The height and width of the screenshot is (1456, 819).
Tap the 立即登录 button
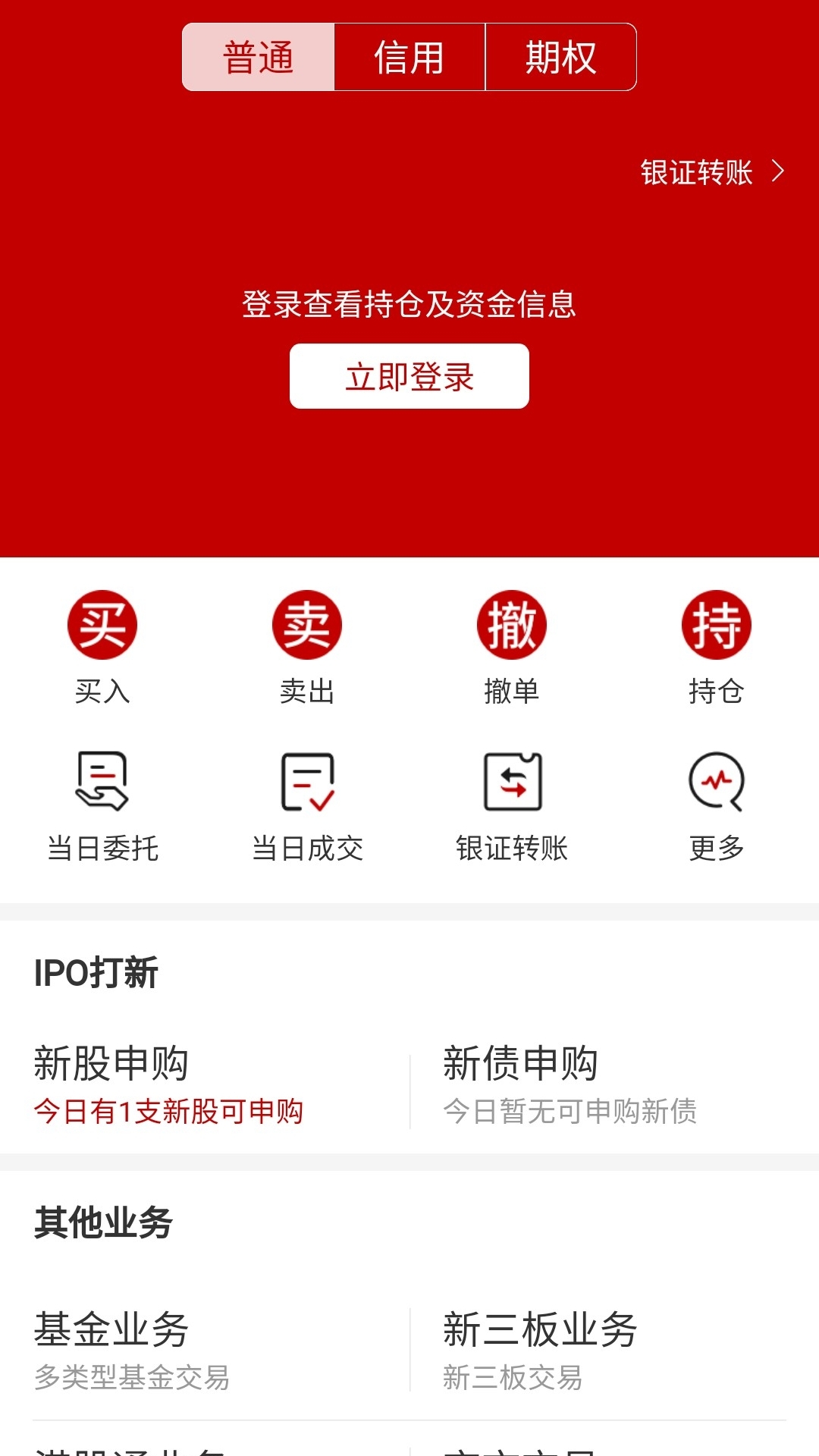point(409,376)
